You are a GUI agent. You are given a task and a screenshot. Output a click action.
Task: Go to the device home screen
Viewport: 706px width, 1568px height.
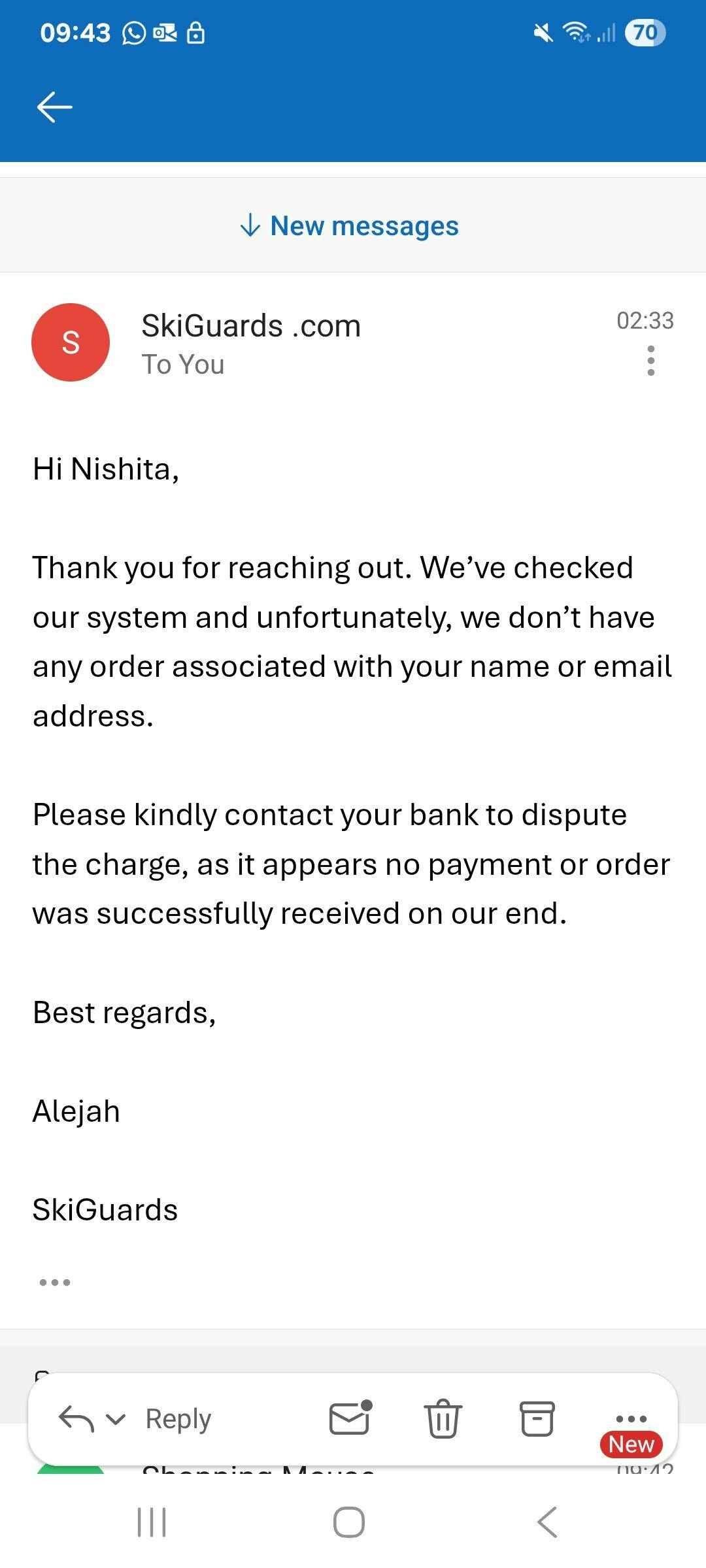point(349,1522)
